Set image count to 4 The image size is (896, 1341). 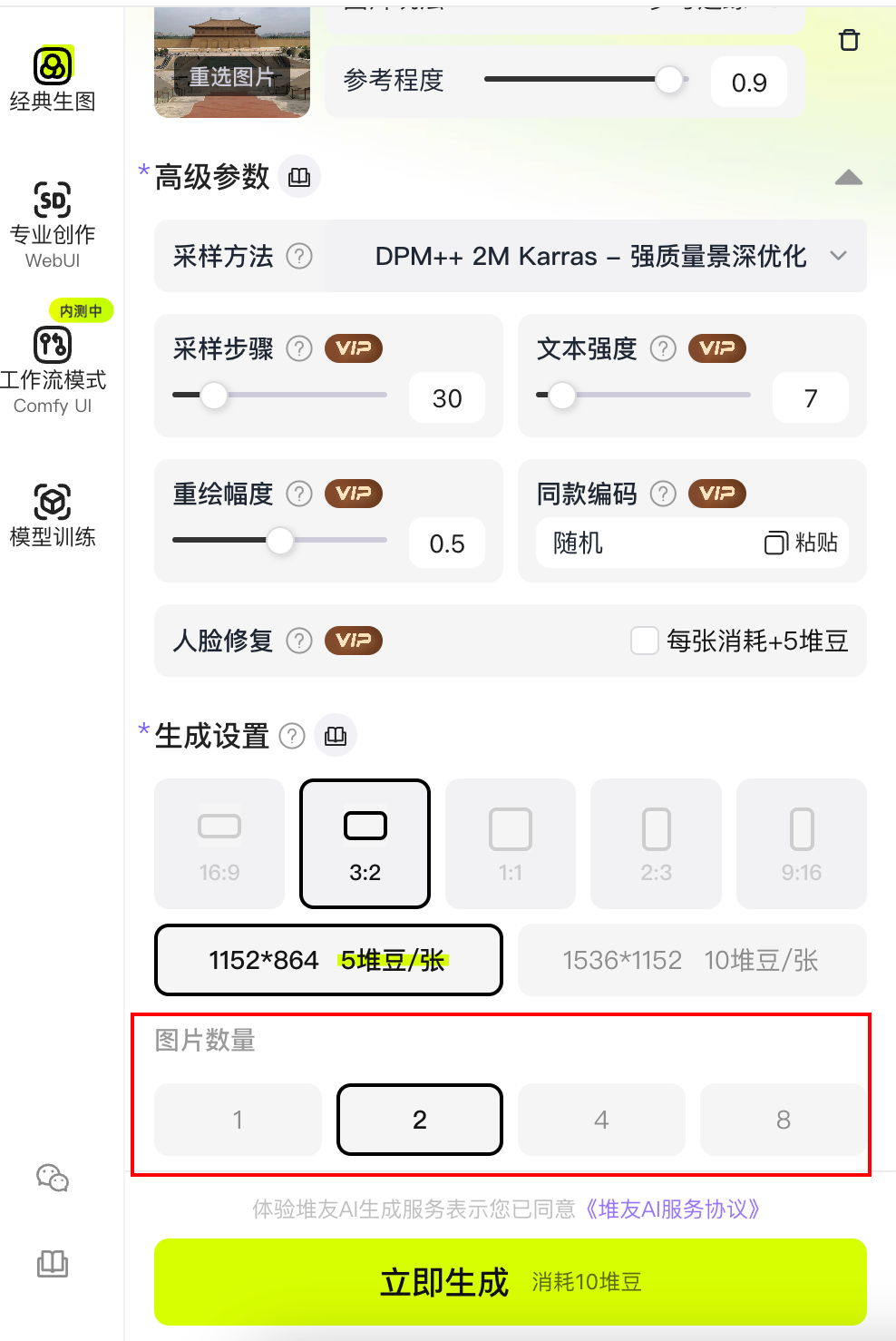coord(600,1120)
